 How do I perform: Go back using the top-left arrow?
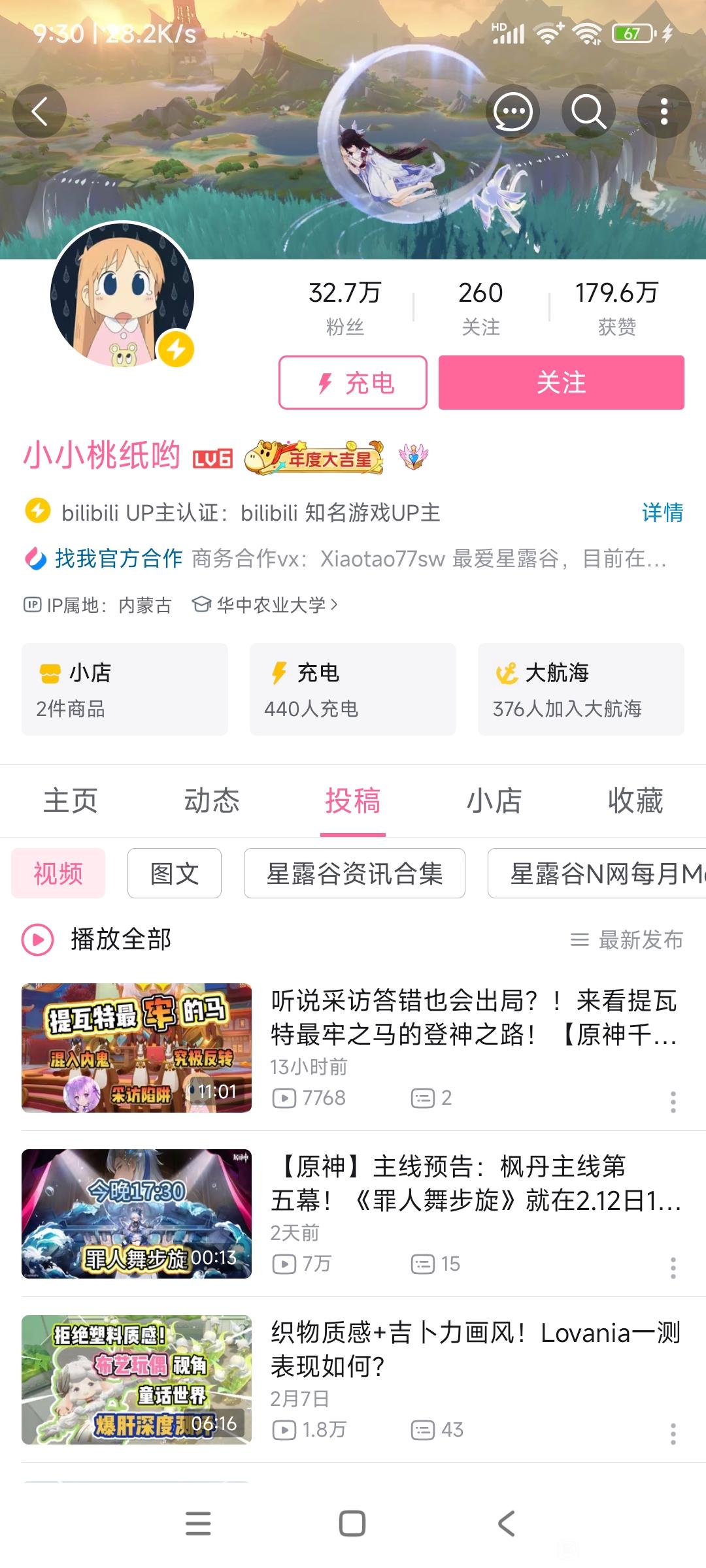tap(39, 111)
